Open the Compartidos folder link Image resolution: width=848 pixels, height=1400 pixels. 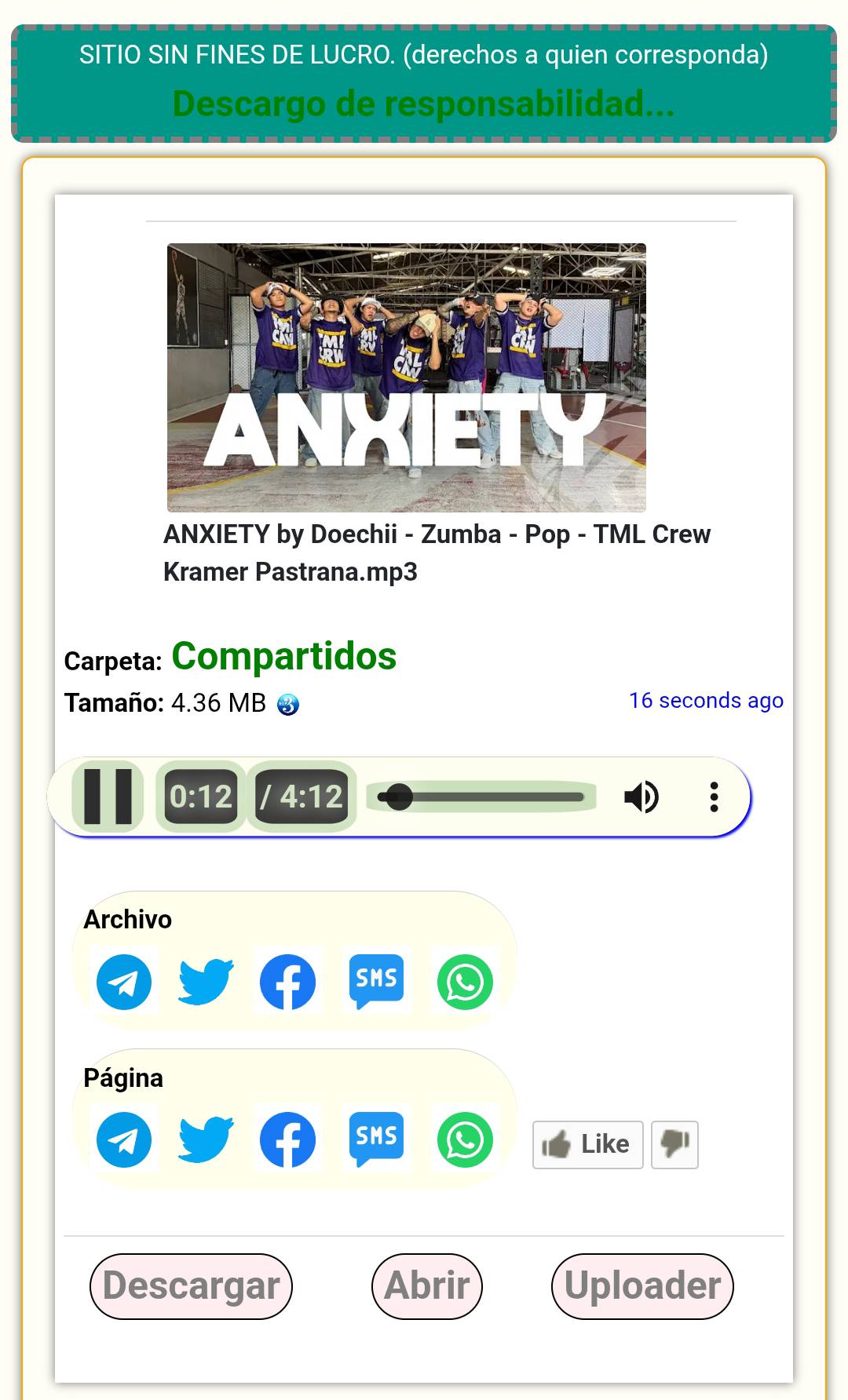click(284, 656)
